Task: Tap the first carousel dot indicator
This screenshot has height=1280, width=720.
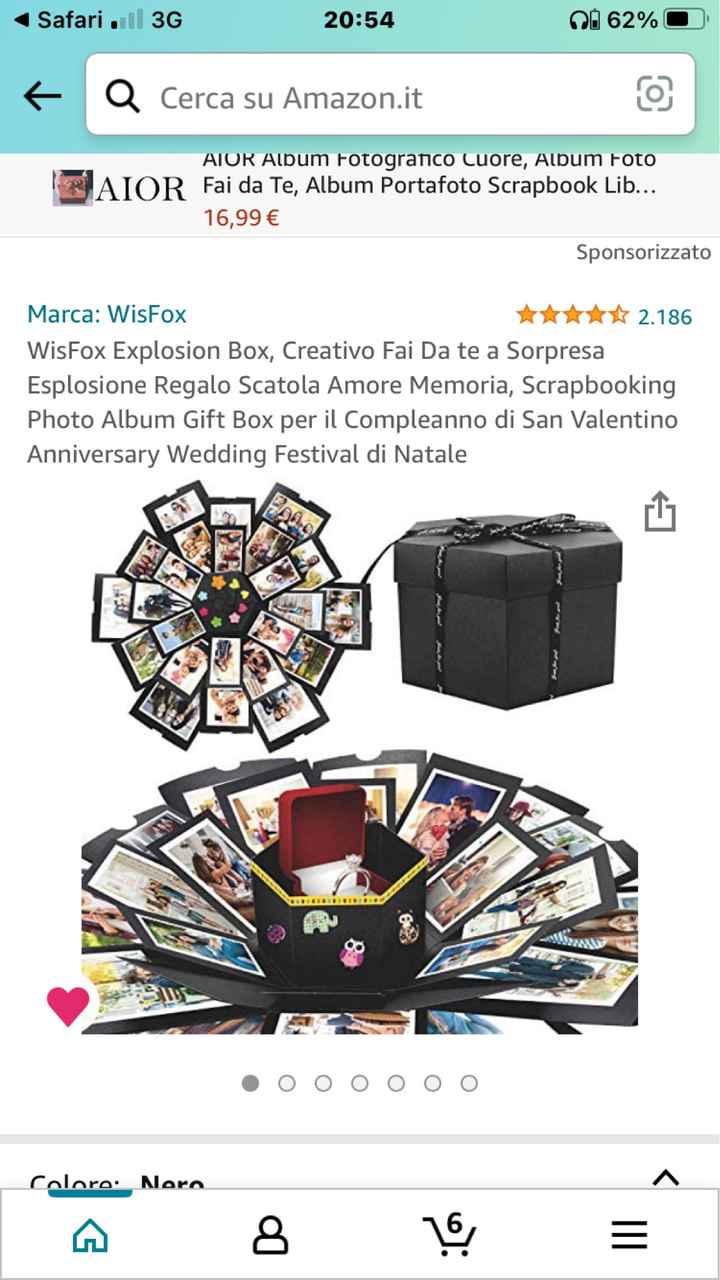Action: coord(250,1082)
